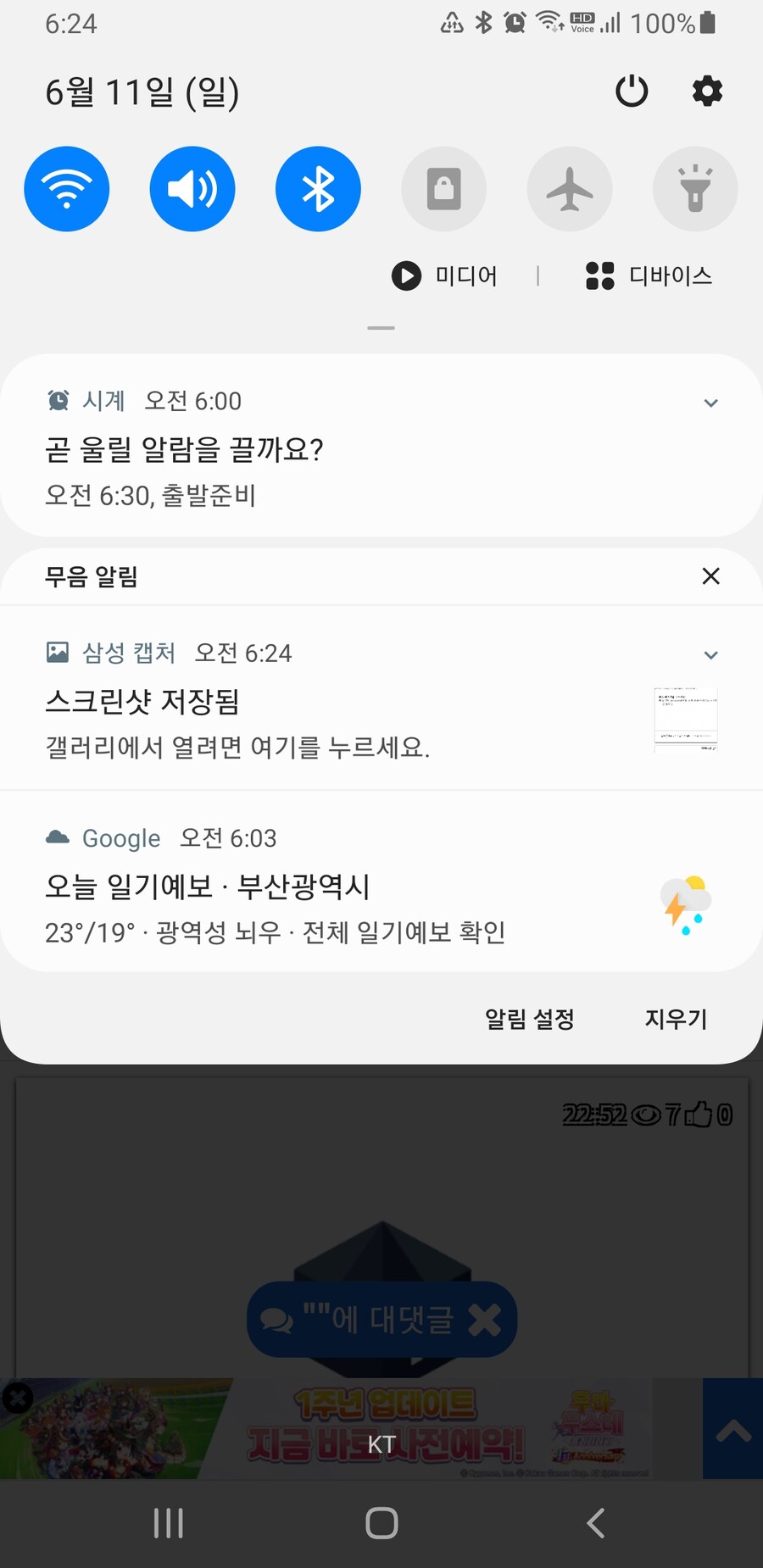Open settings via gear icon

click(707, 91)
